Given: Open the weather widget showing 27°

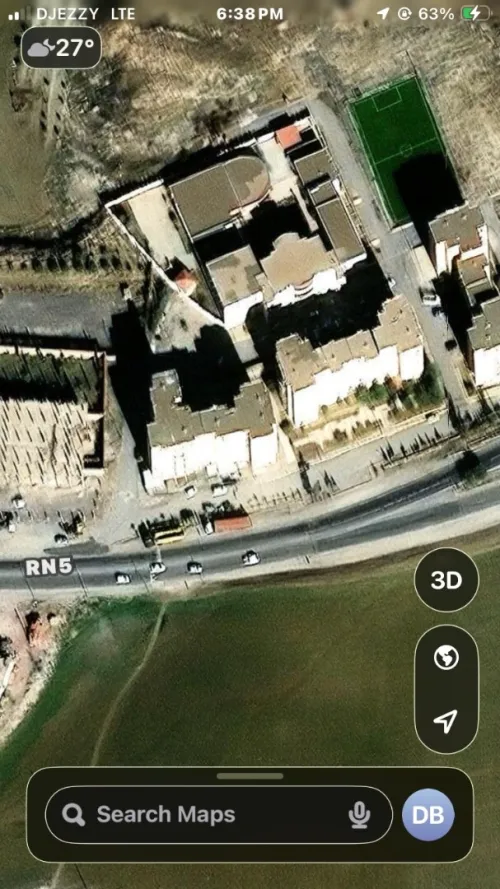Looking at the screenshot, I should click(x=61, y=48).
